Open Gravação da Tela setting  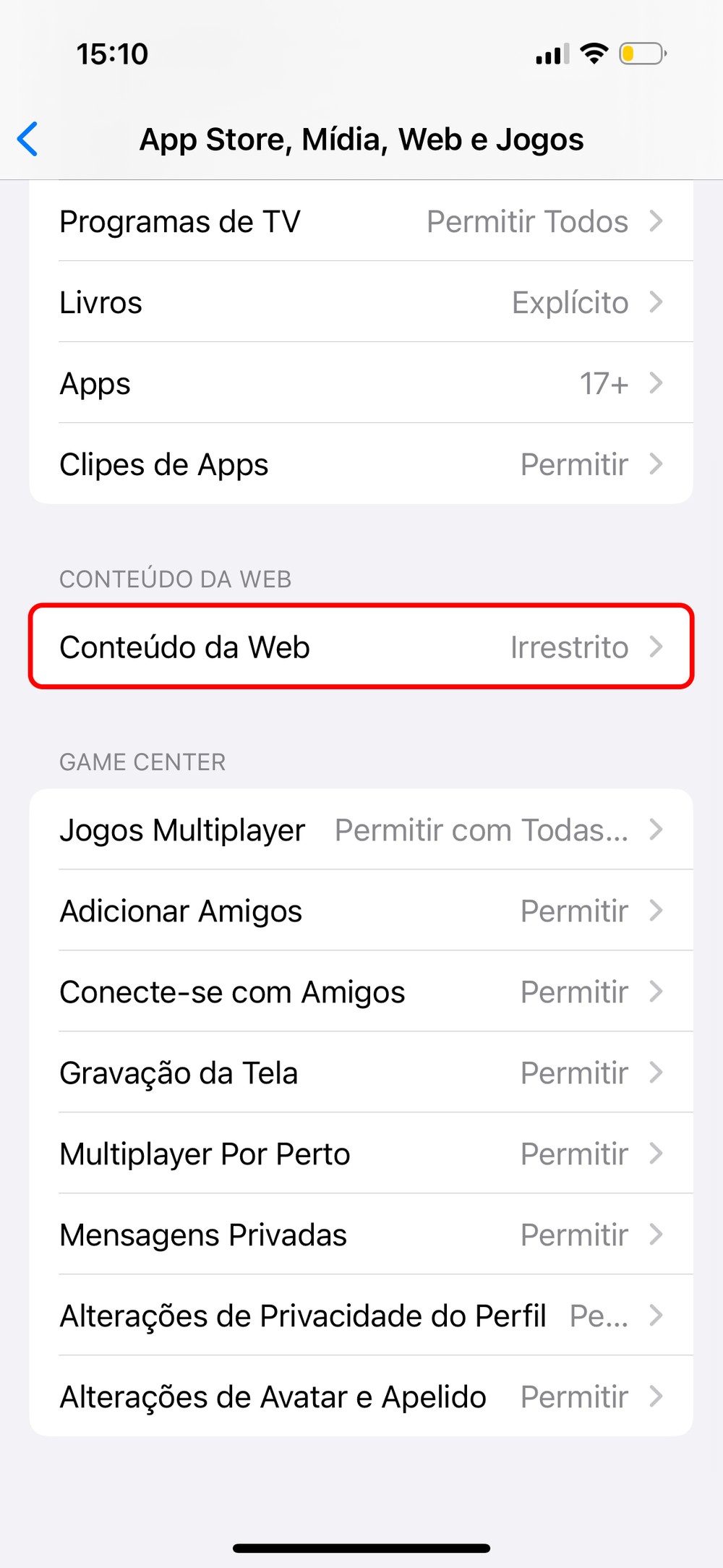[361, 1073]
